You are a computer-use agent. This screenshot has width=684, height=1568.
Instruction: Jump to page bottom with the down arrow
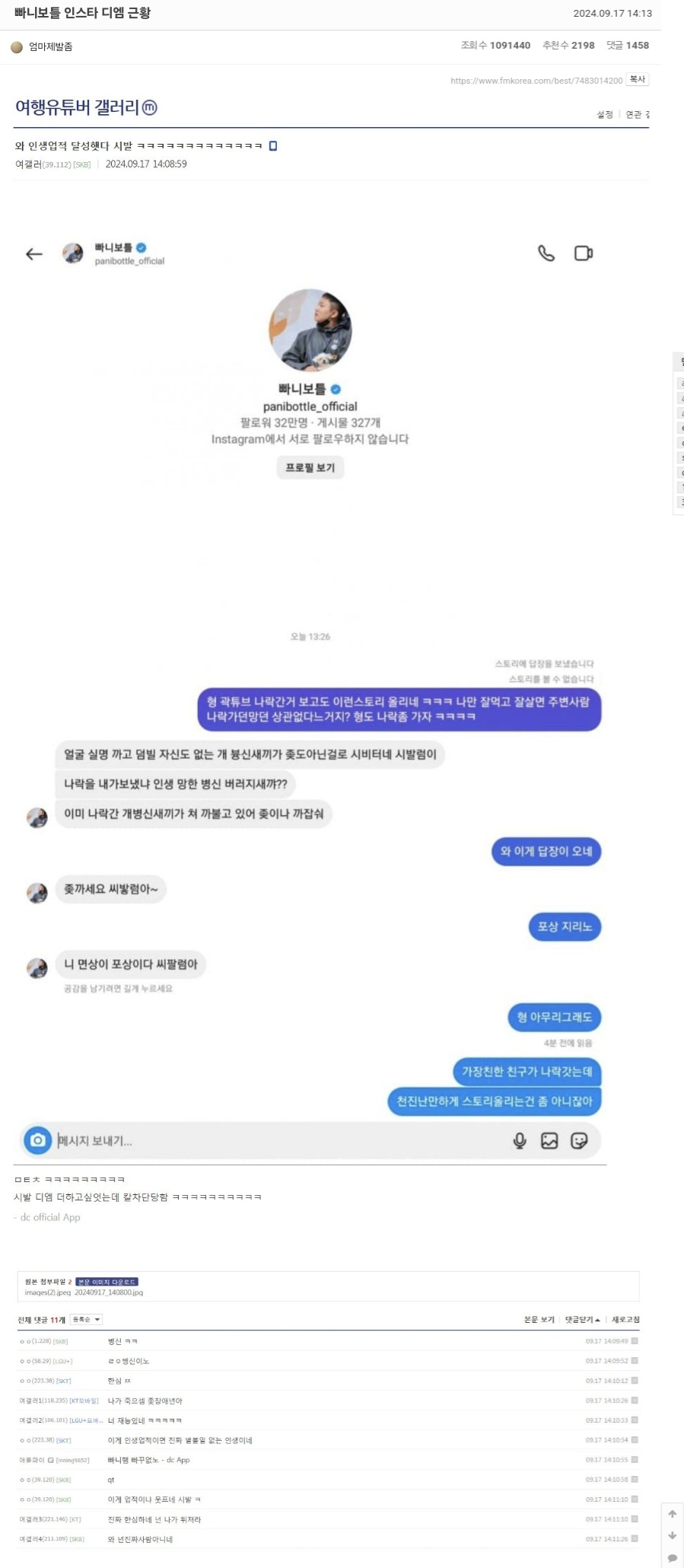(x=673, y=1535)
